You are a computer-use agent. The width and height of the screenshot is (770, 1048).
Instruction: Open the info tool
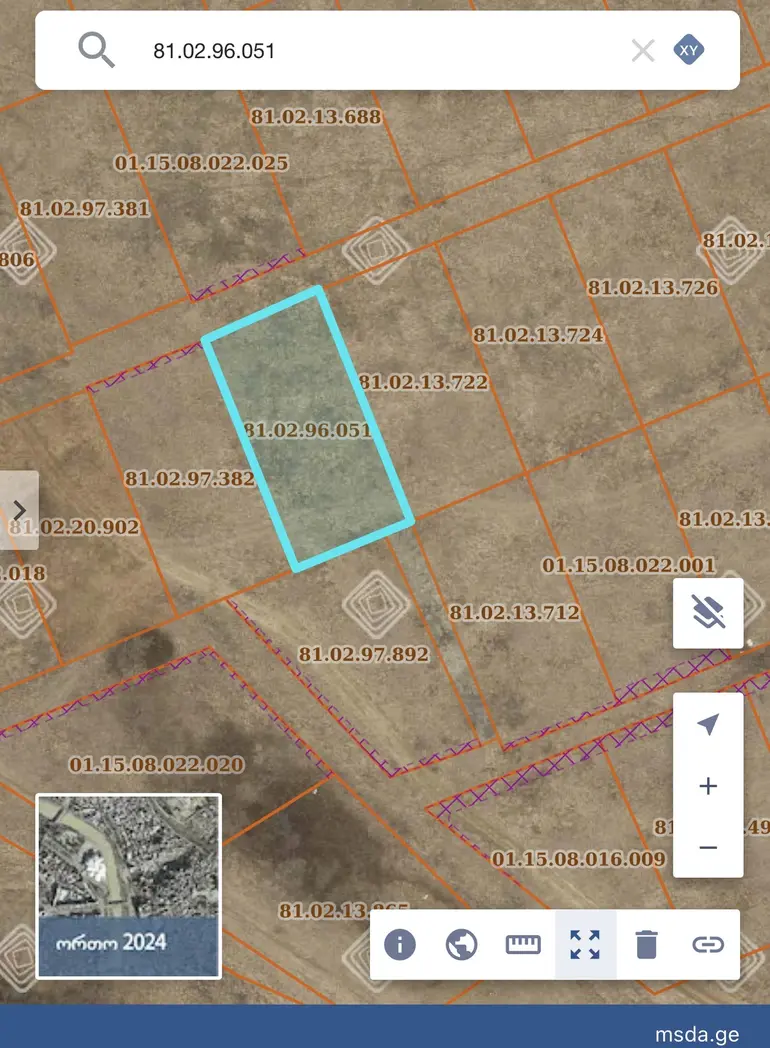point(400,945)
